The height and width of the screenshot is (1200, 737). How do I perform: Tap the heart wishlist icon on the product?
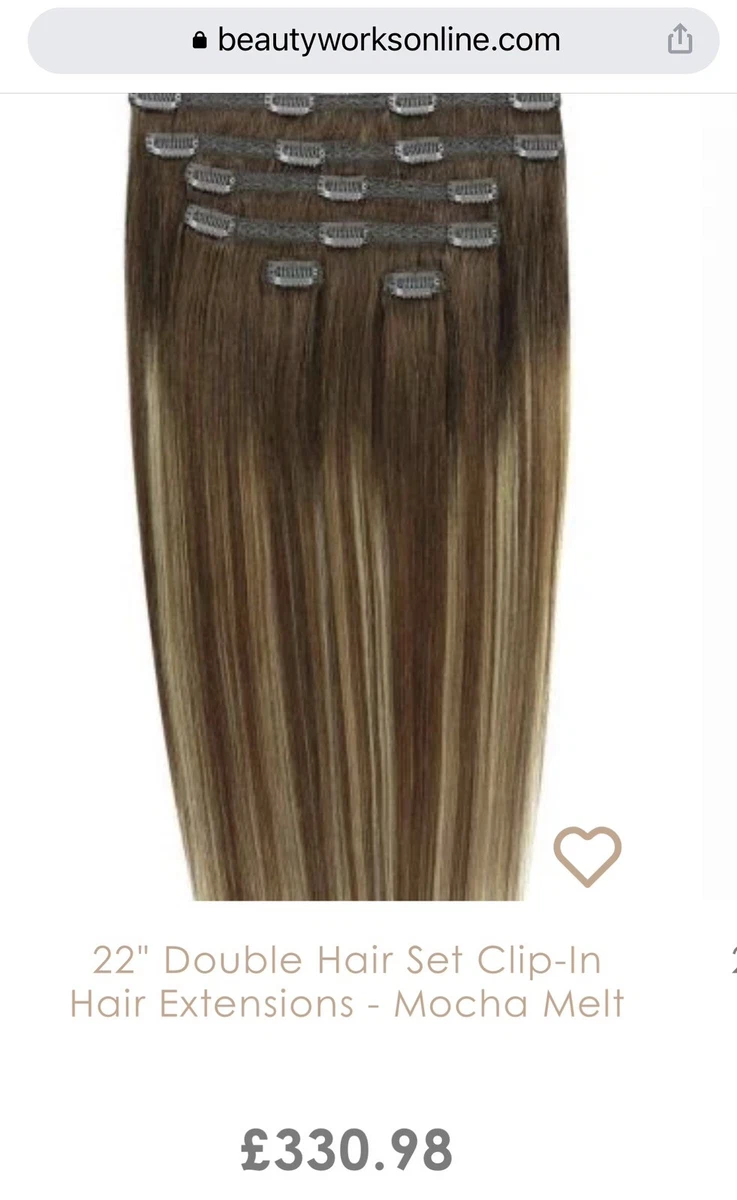pyautogui.click(x=588, y=855)
